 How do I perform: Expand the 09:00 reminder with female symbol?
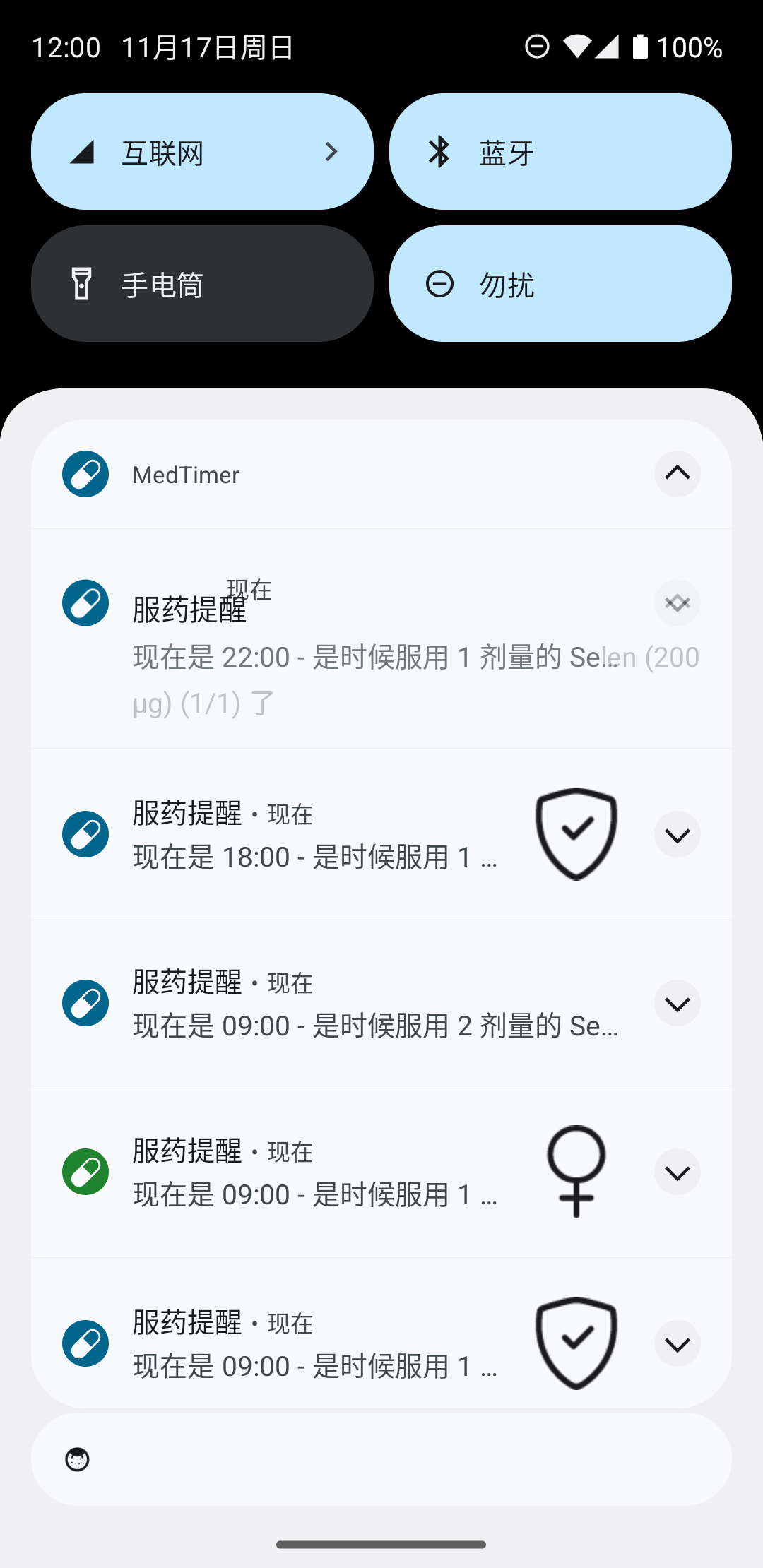click(x=677, y=1172)
